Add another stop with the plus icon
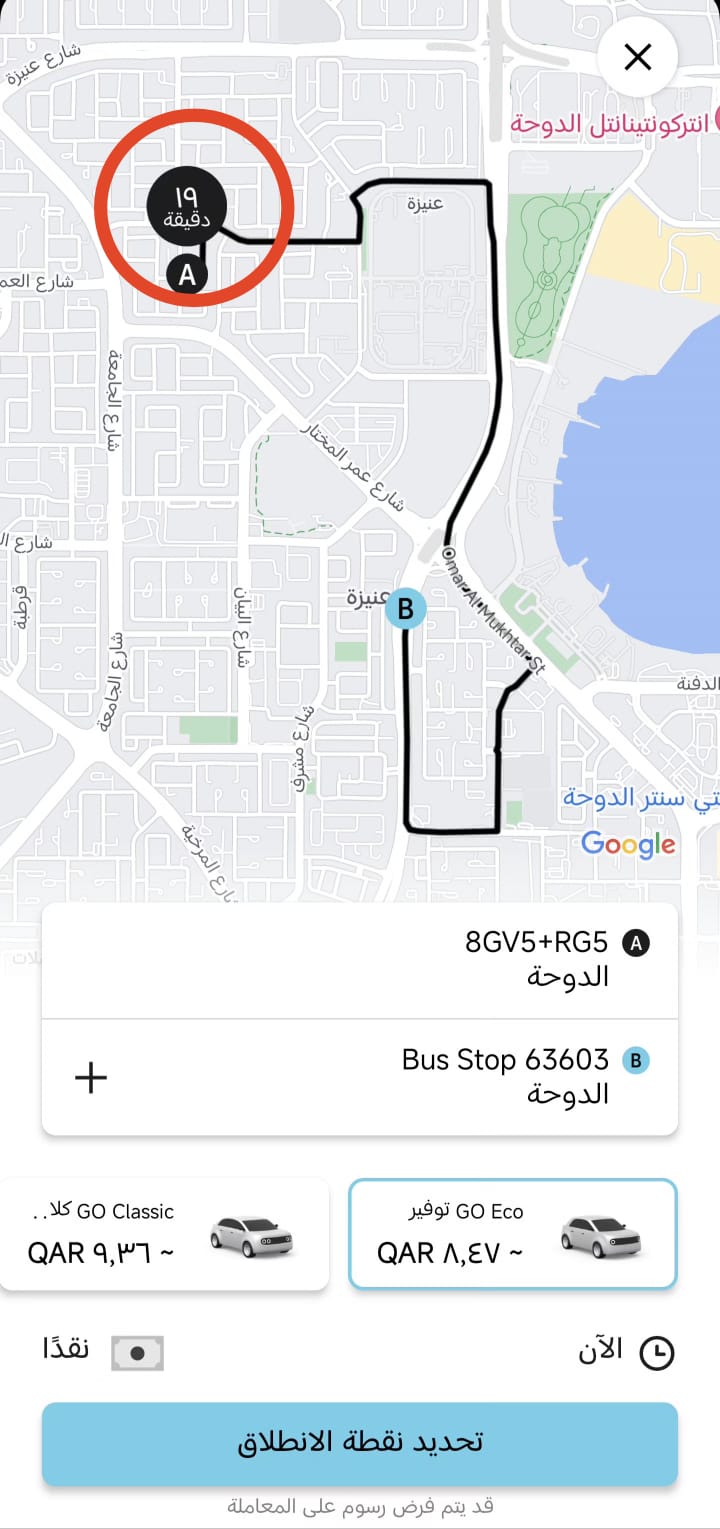This screenshot has height=1529, width=720. coord(91,1077)
